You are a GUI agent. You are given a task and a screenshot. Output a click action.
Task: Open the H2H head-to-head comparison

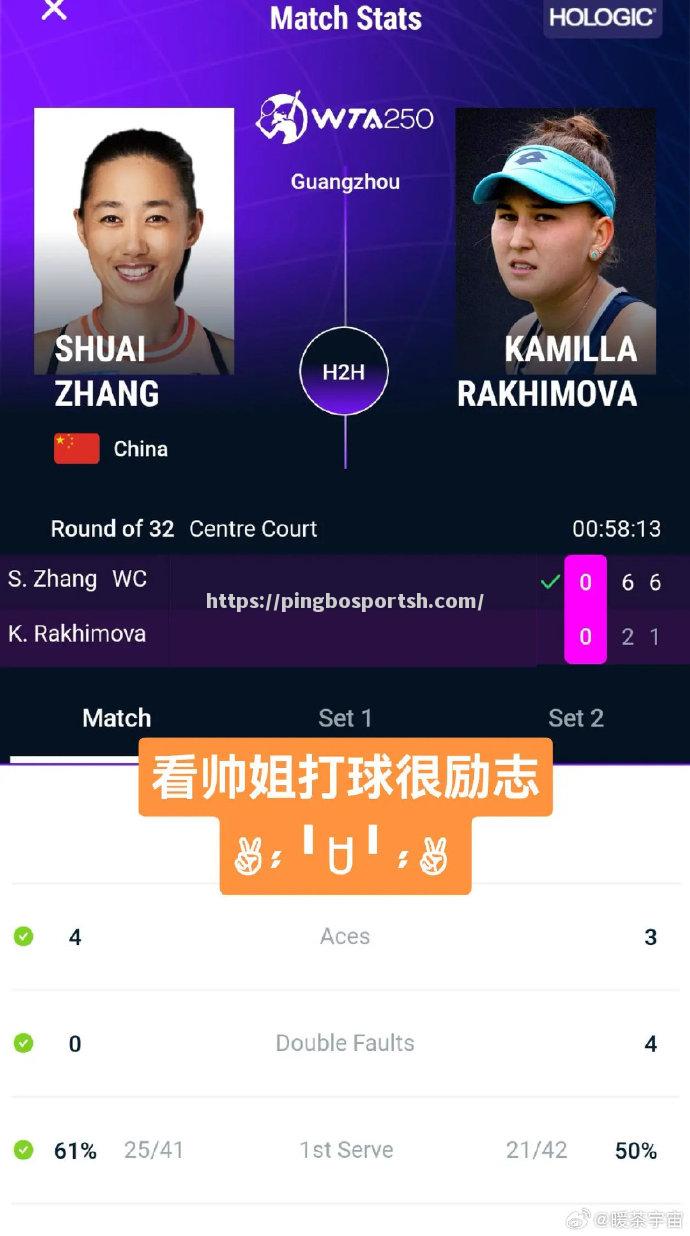[x=343, y=373]
